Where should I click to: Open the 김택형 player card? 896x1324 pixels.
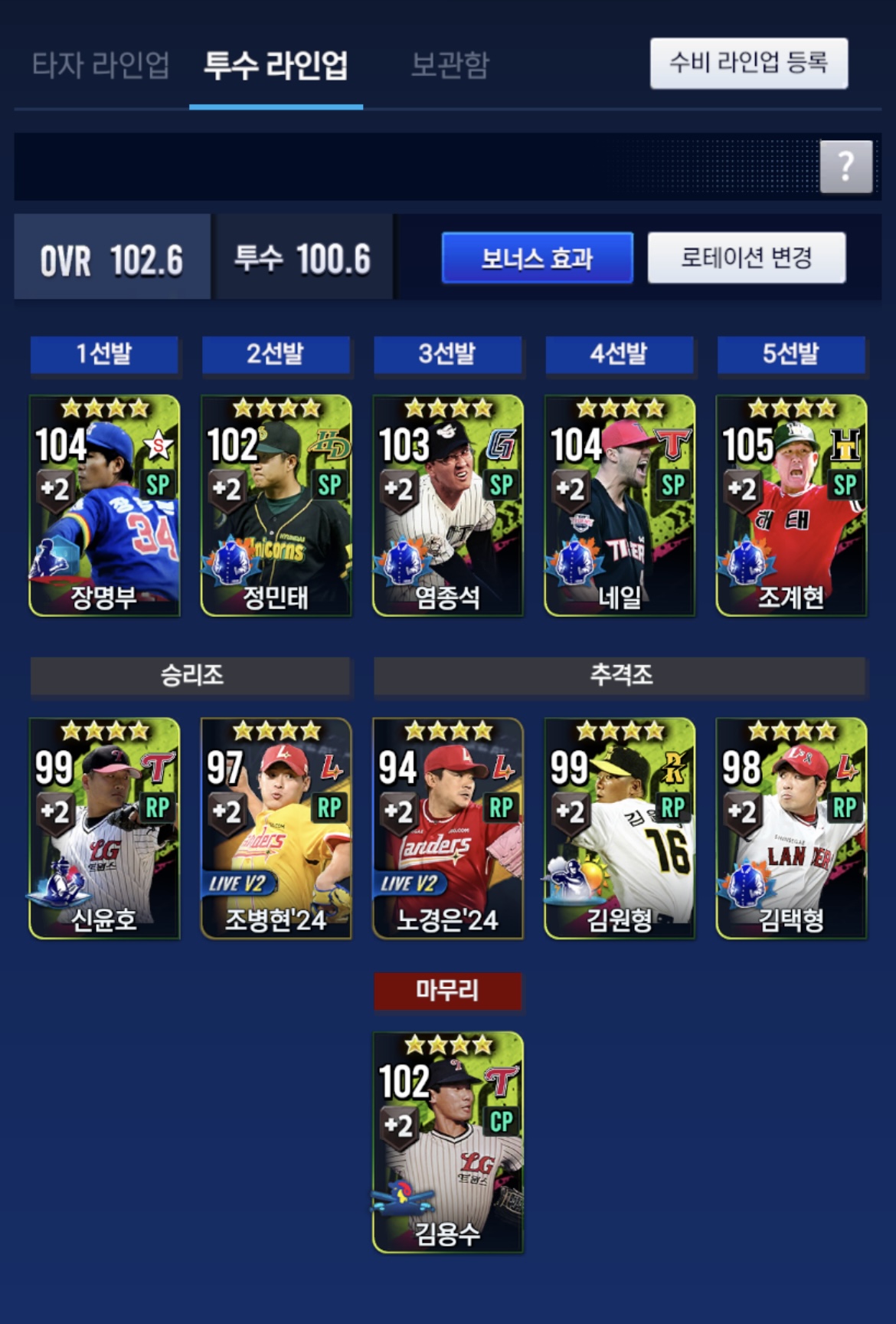(790, 827)
